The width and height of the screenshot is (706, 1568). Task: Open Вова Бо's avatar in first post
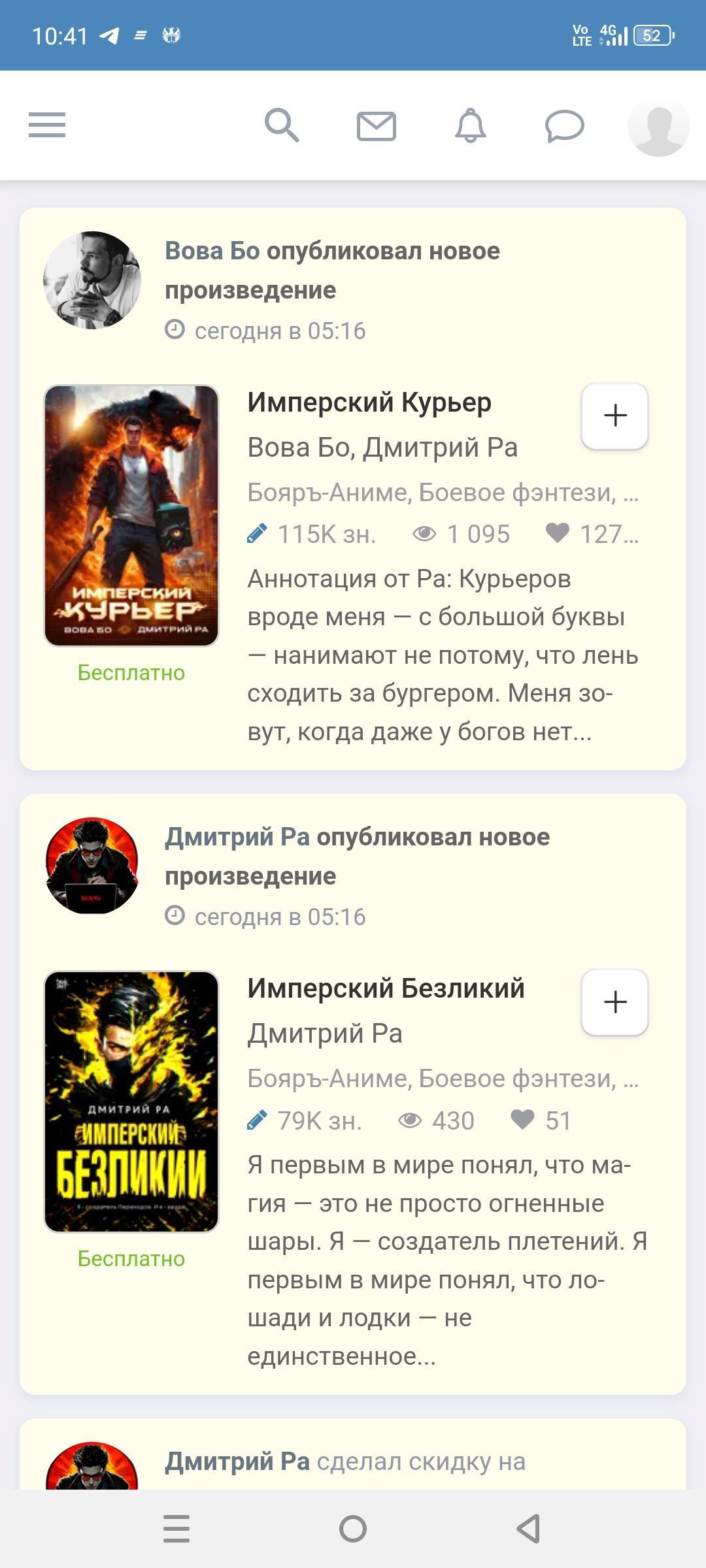coord(92,280)
